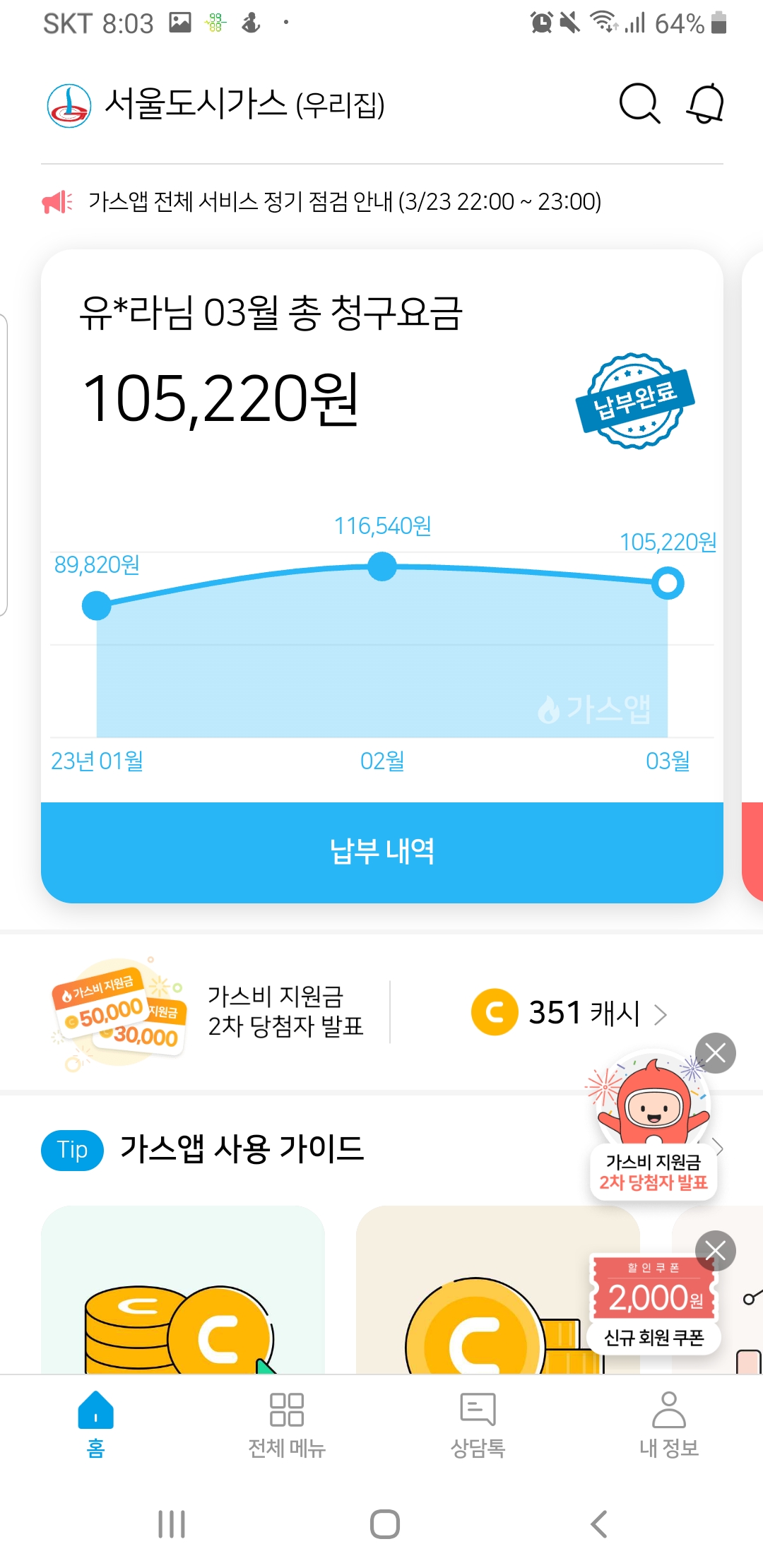Image resolution: width=763 pixels, height=1568 pixels.
Task: Tap the 납부 내역 button
Action: (x=381, y=852)
